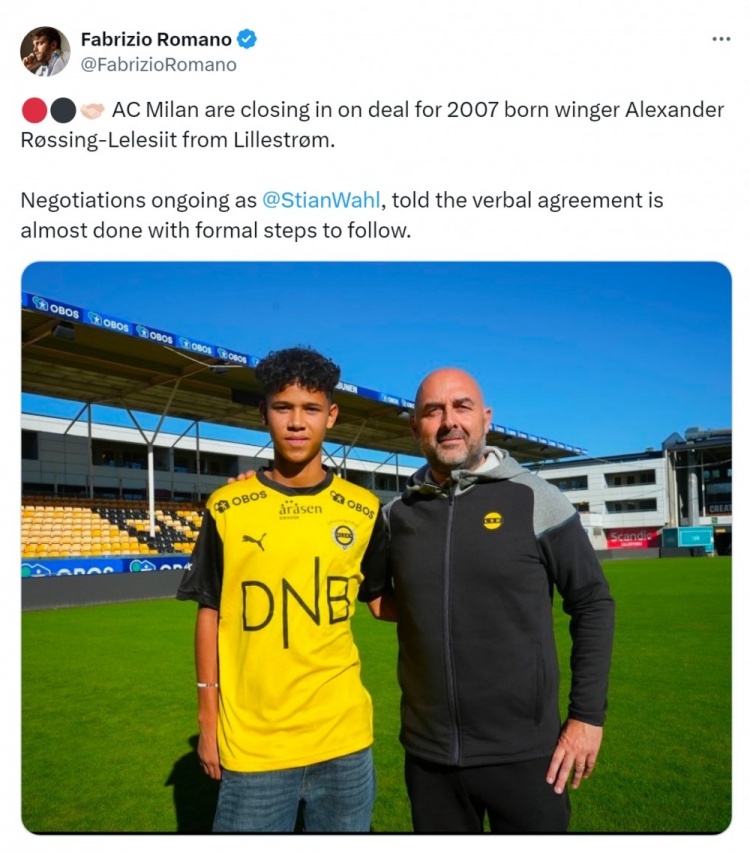Open Fabrizio Romano's profile picture

(45, 52)
